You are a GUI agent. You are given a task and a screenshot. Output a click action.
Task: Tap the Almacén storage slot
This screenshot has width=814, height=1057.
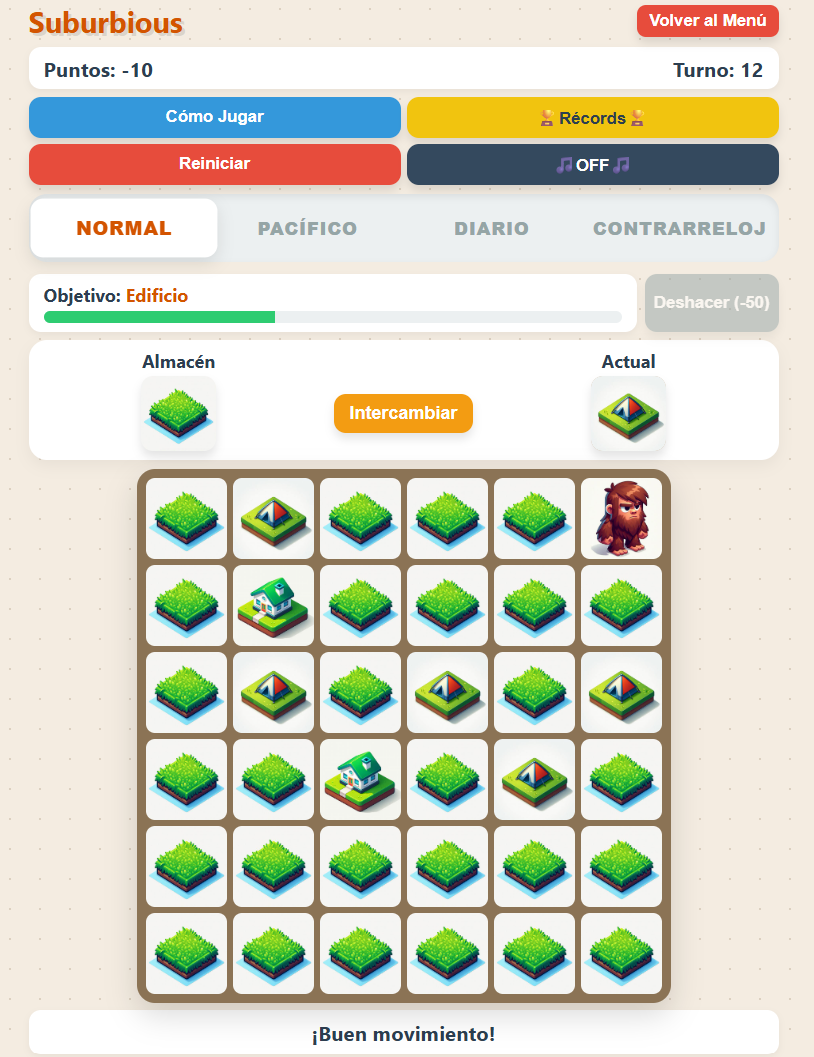click(x=179, y=413)
